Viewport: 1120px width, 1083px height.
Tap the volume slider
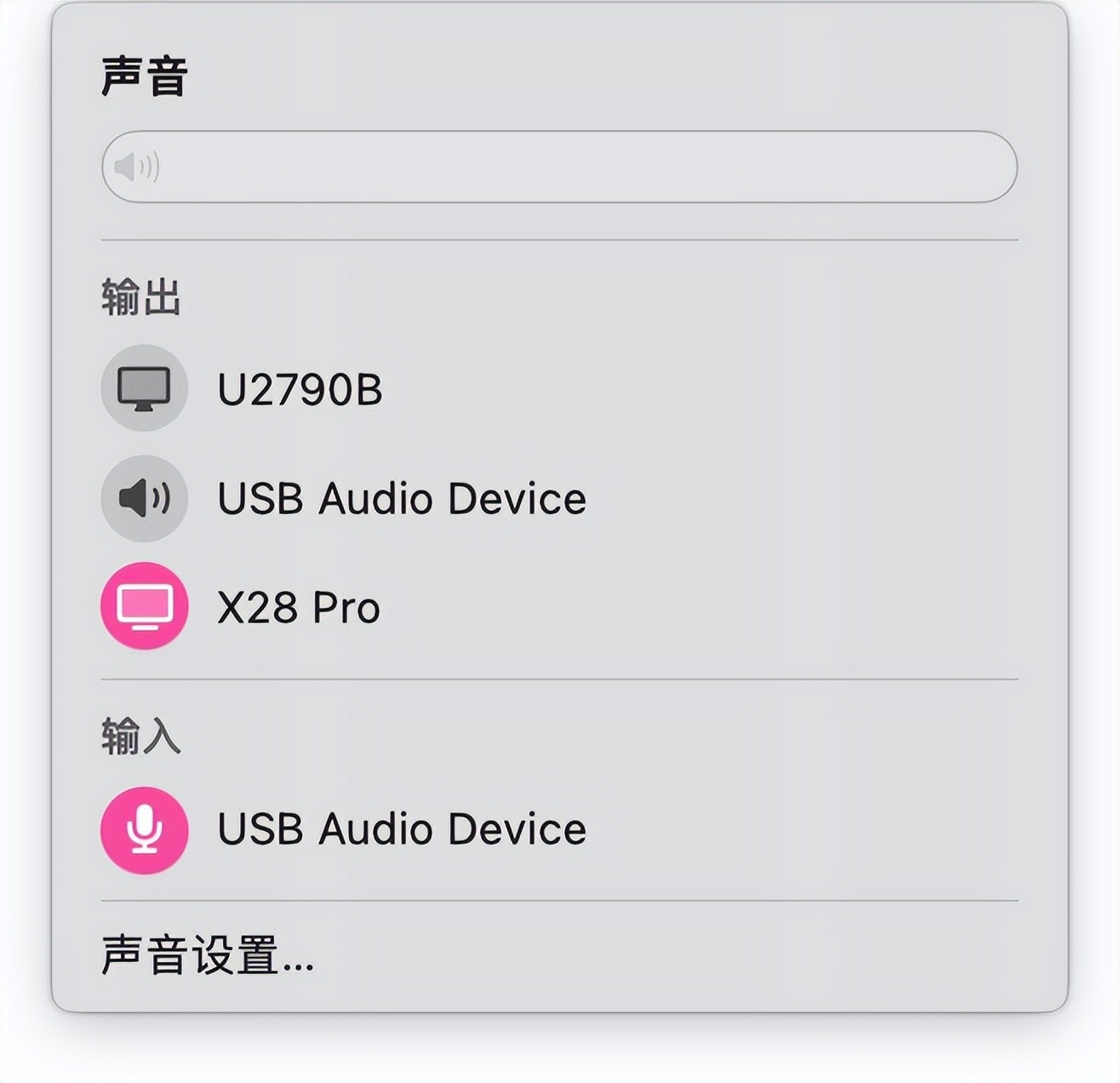coord(559,167)
